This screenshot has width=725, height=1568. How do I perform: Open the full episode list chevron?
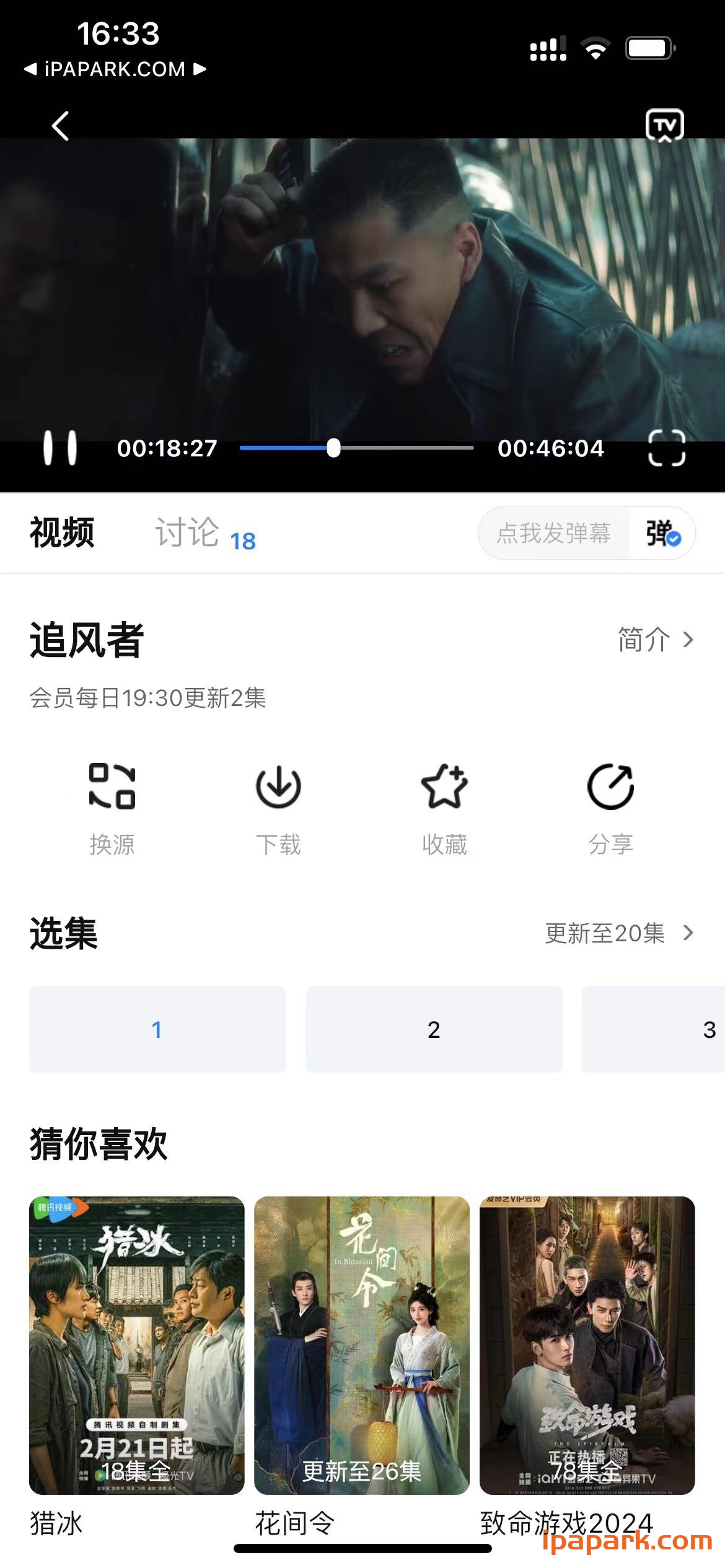click(x=688, y=934)
